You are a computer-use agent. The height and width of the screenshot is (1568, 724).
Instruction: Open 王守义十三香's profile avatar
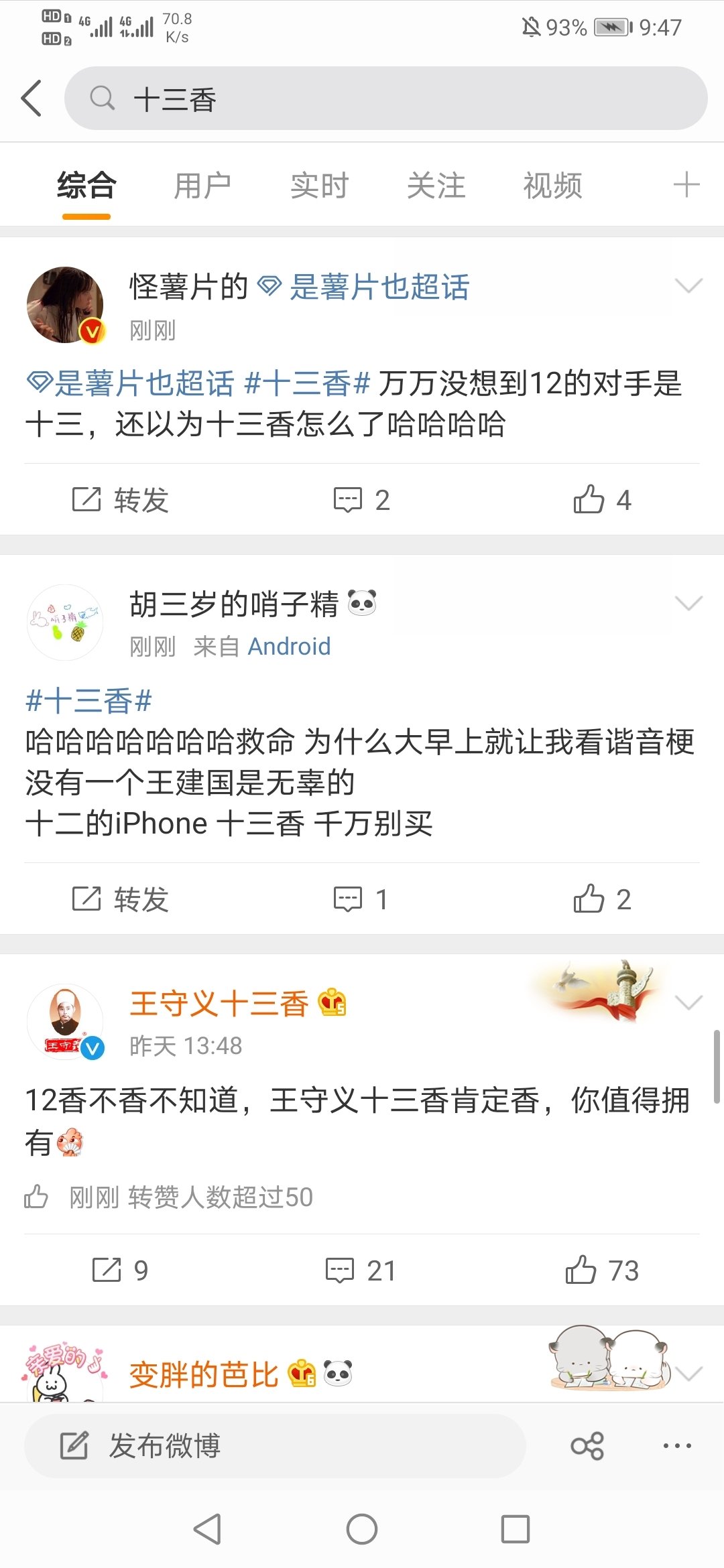tap(65, 1022)
